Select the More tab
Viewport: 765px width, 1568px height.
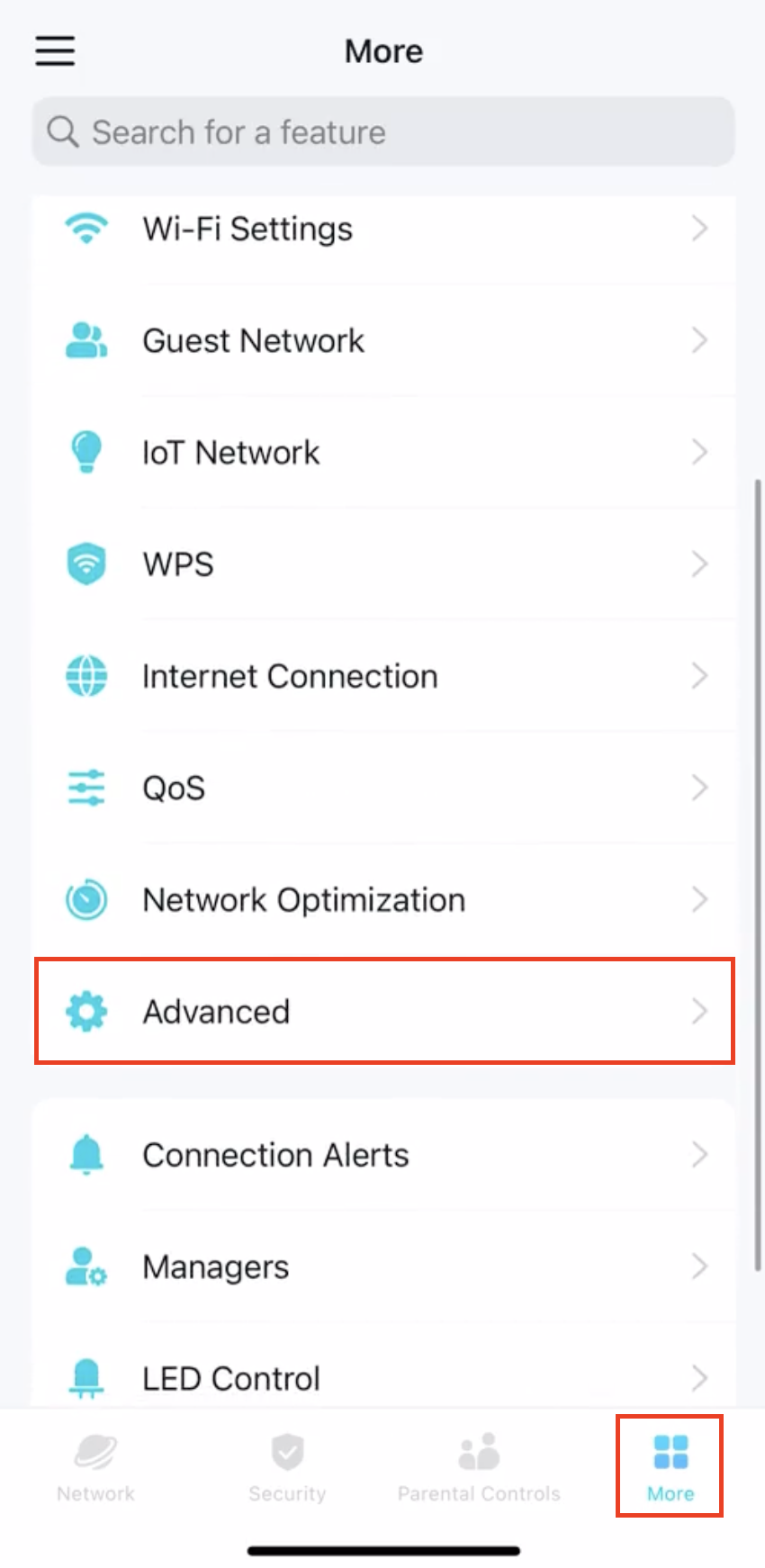pyautogui.click(x=670, y=1467)
